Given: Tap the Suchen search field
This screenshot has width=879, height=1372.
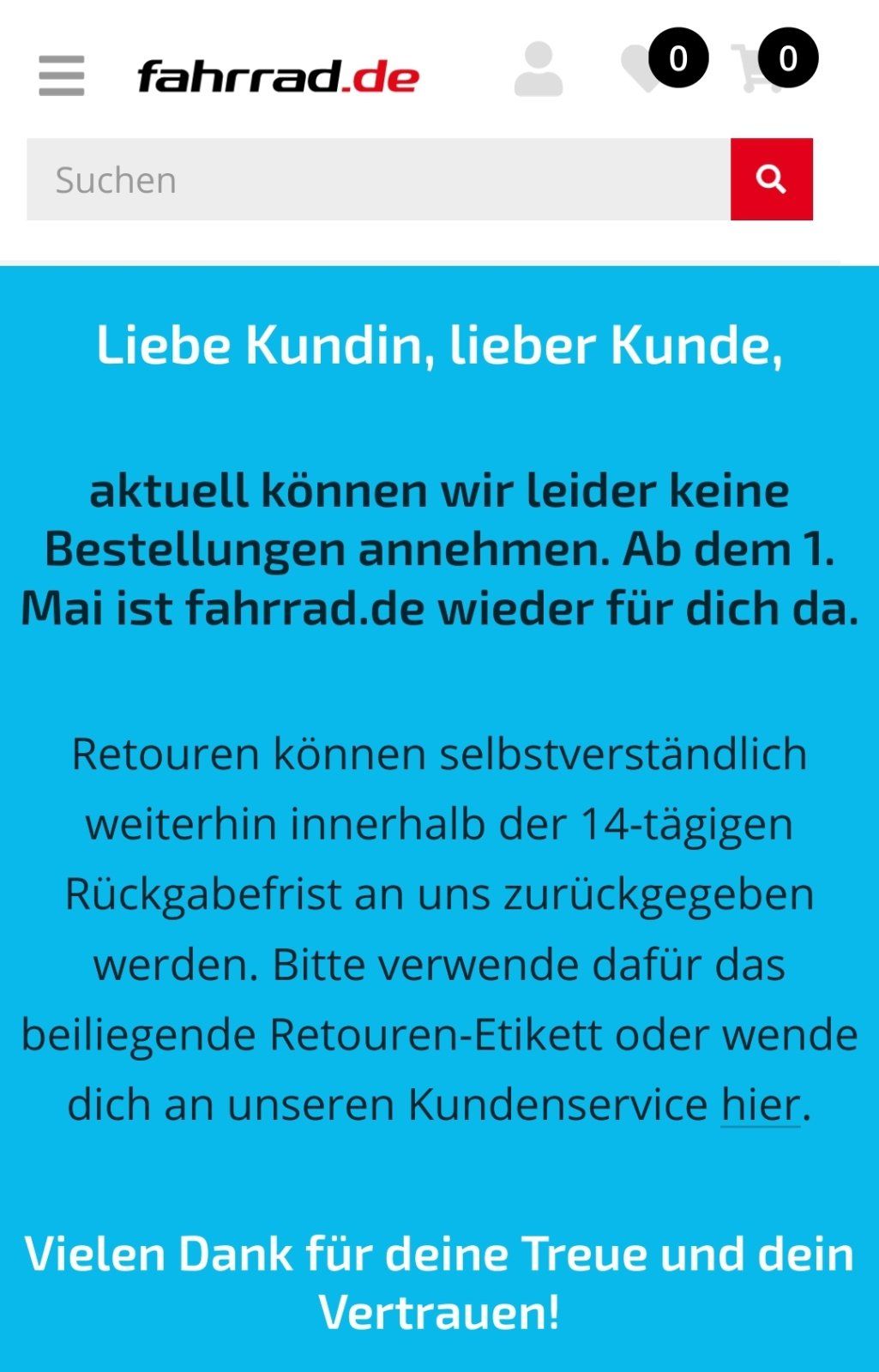Looking at the screenshot, I should (x=377, y=179).
